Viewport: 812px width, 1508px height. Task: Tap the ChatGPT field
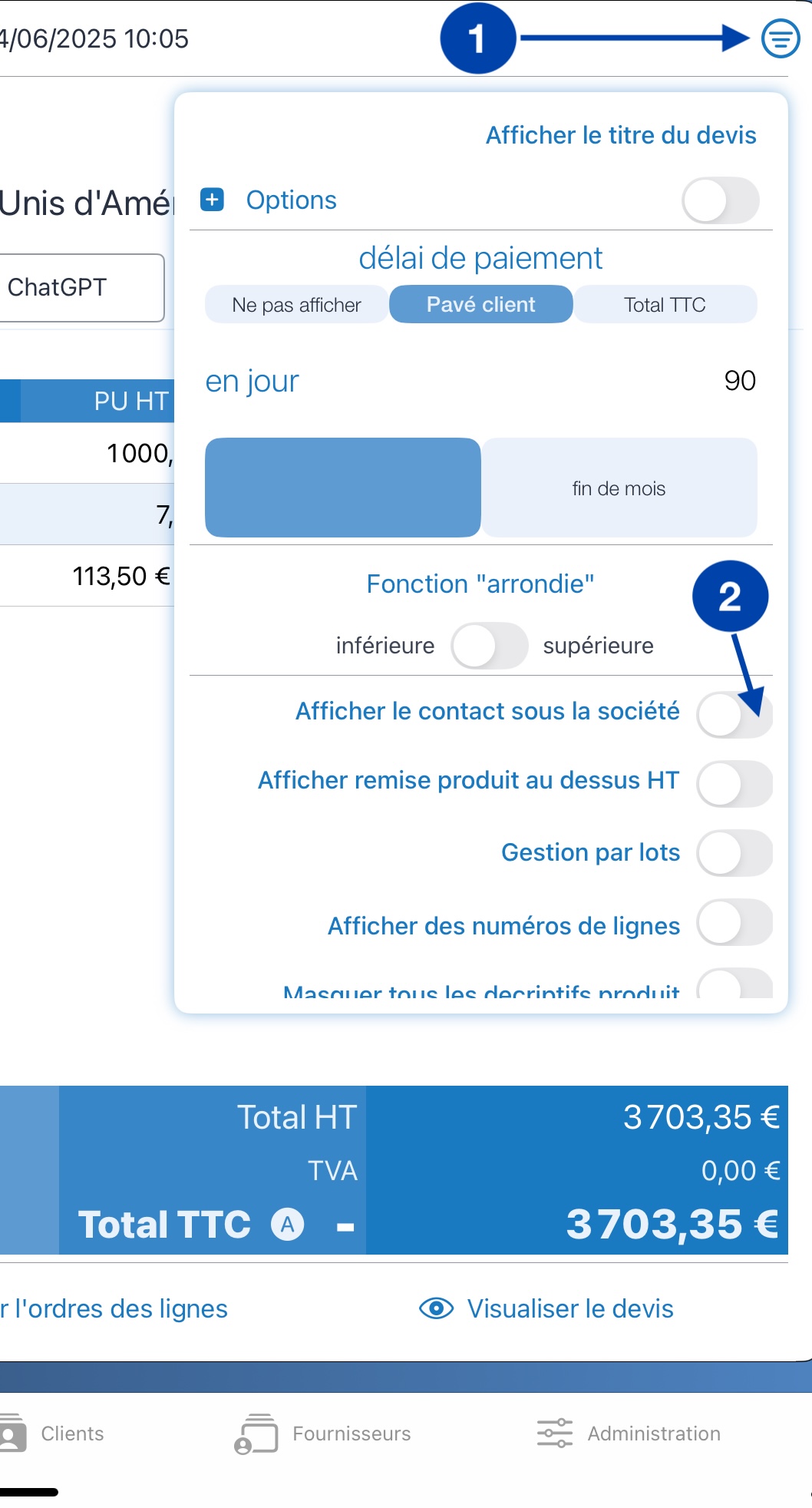coord(81,288)
